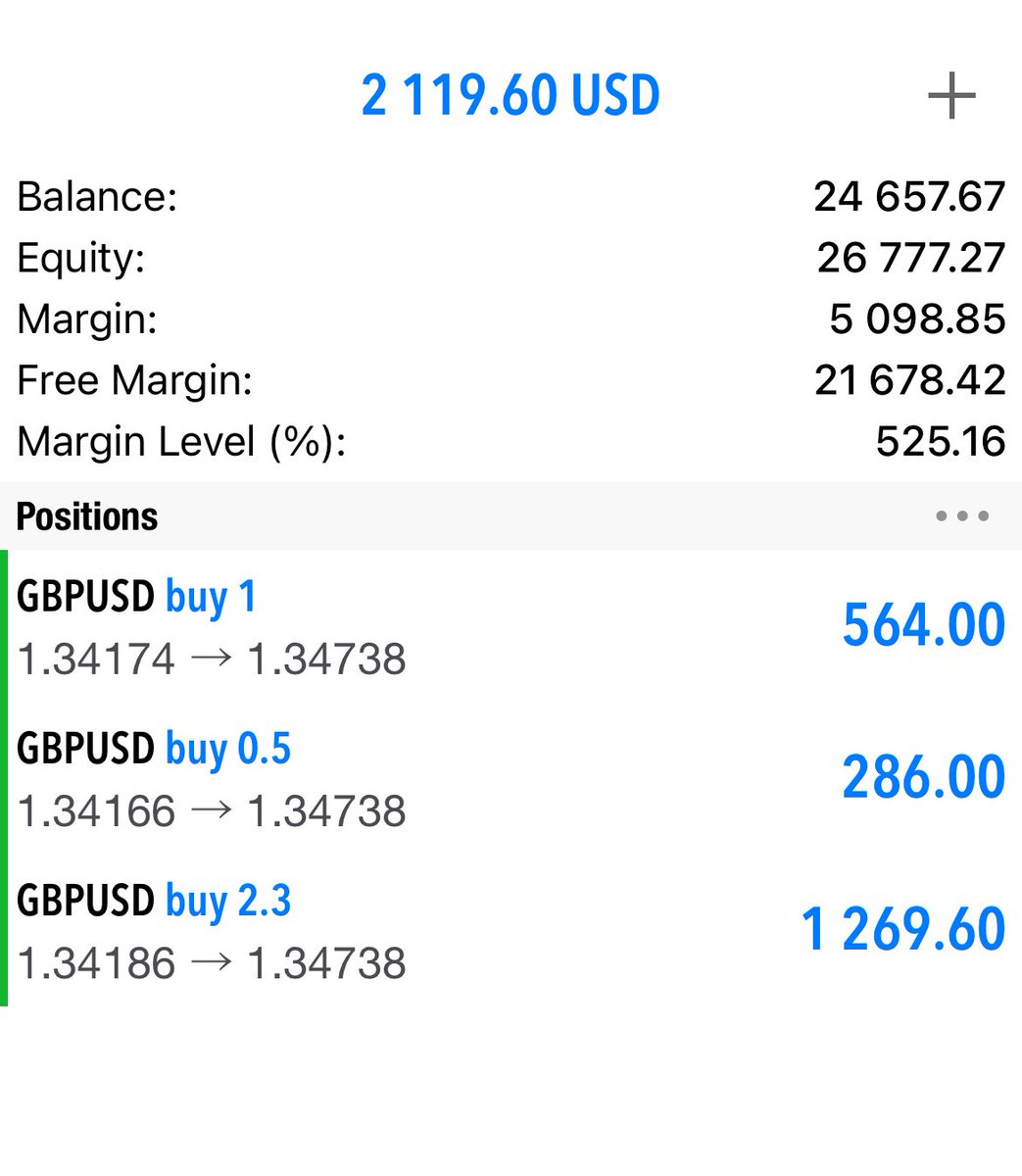View the GBPUSD buy 2.3 position
The image size is (1022, 1176).
510,930
